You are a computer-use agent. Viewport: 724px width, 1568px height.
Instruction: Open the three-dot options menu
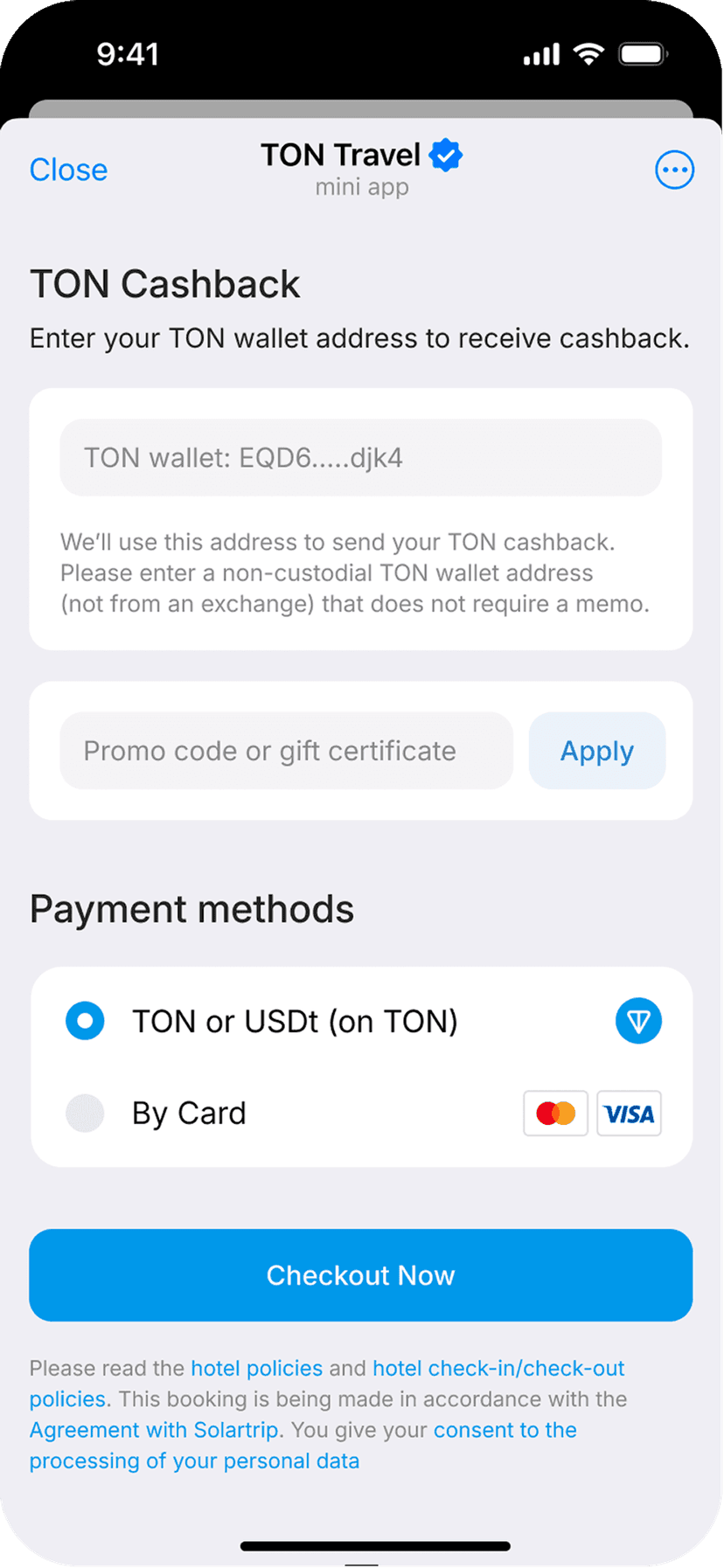[674, 170]
